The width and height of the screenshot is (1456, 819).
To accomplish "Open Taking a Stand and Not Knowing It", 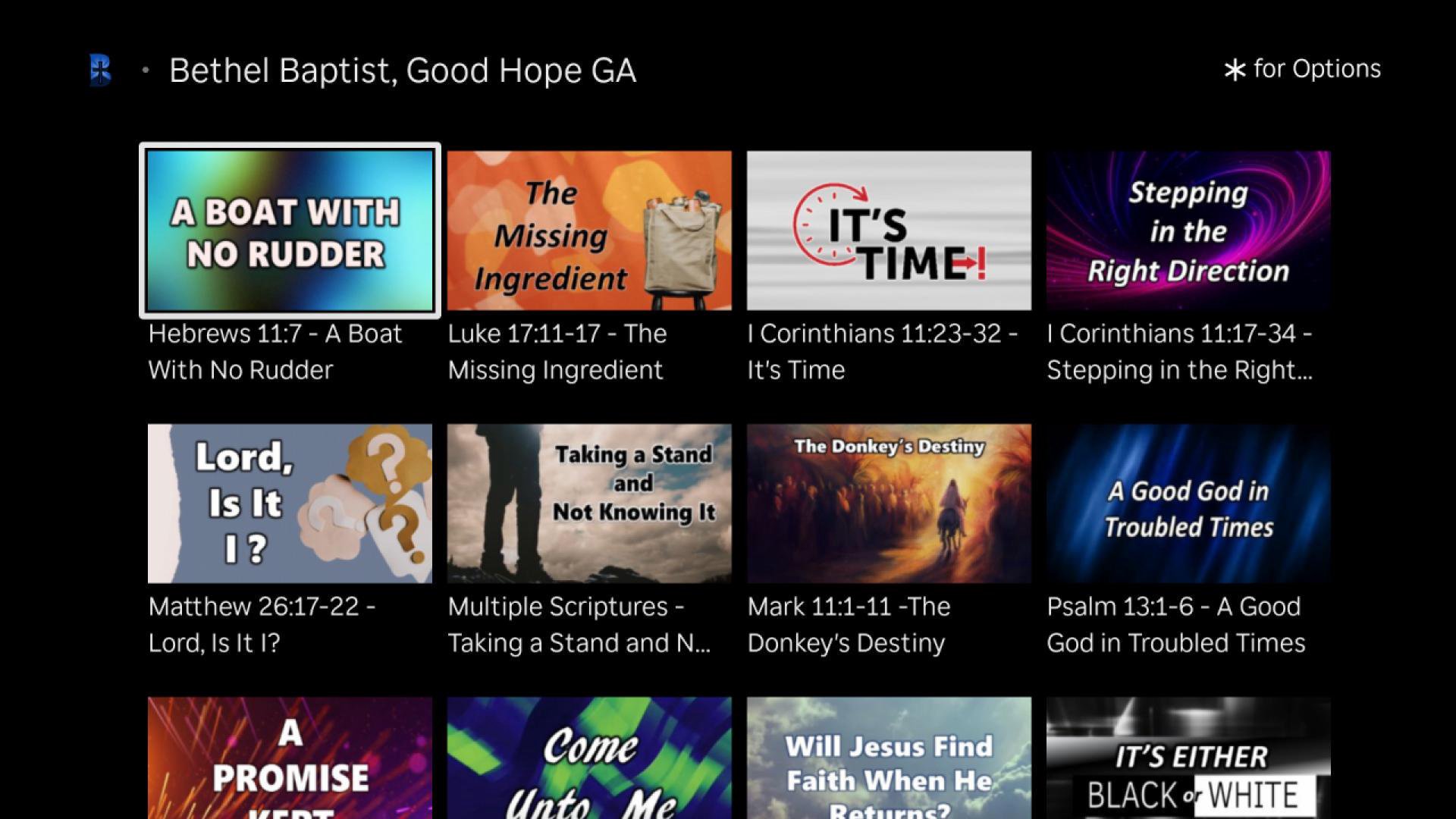I will (x=589, y=504).
